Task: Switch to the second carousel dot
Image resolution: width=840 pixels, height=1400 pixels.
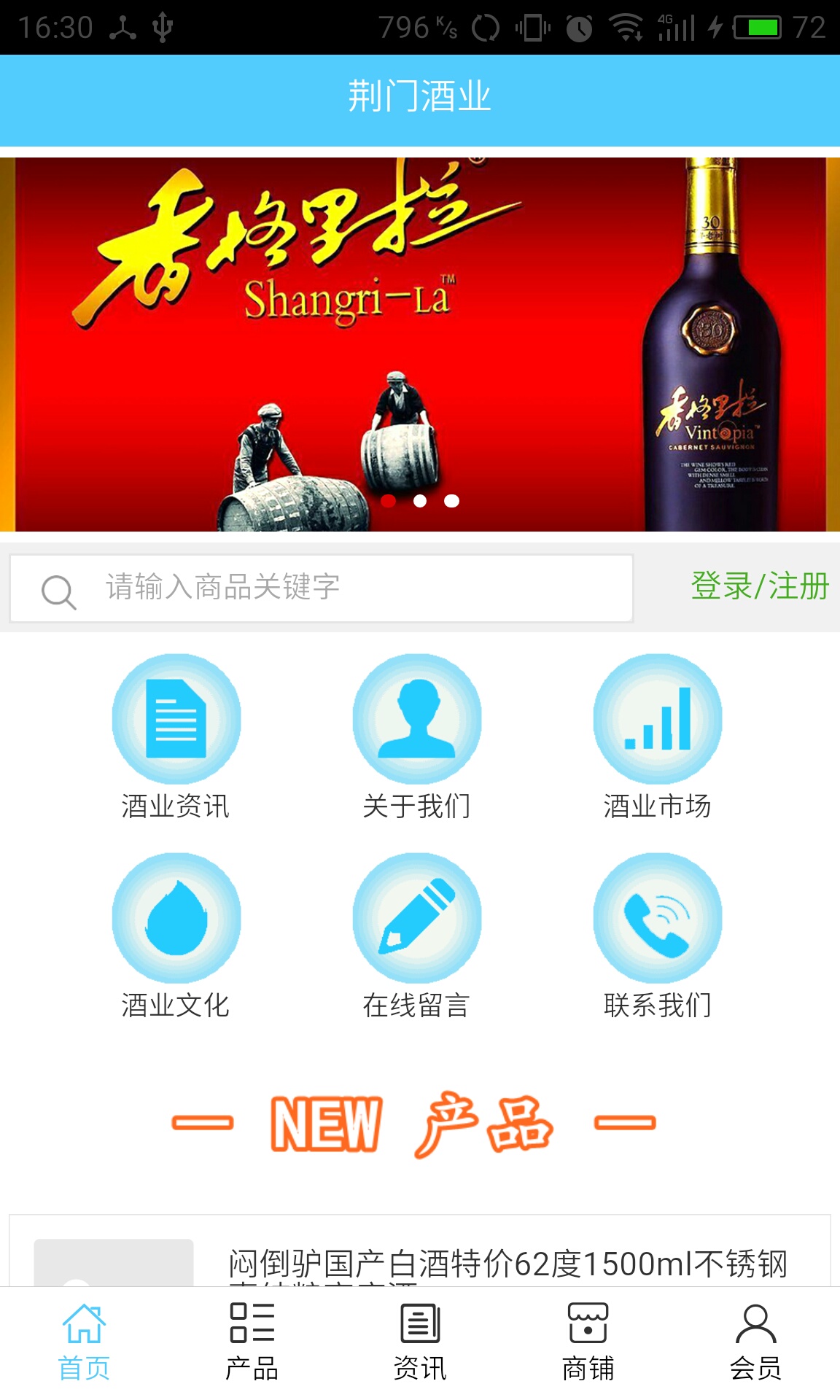Action: click(x=421, y=499)
